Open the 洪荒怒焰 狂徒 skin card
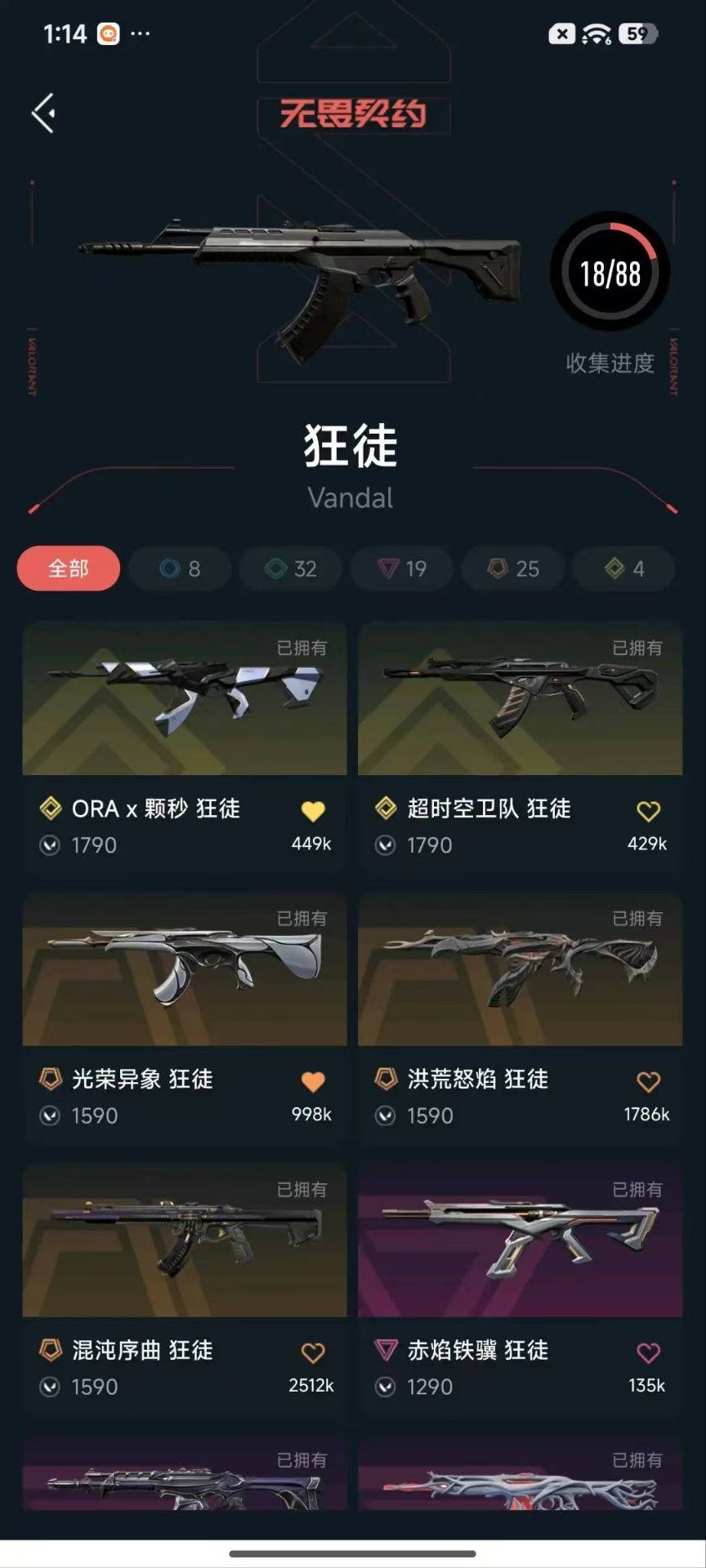Viewport: 706px width, 1568px height. [521, 1017]
